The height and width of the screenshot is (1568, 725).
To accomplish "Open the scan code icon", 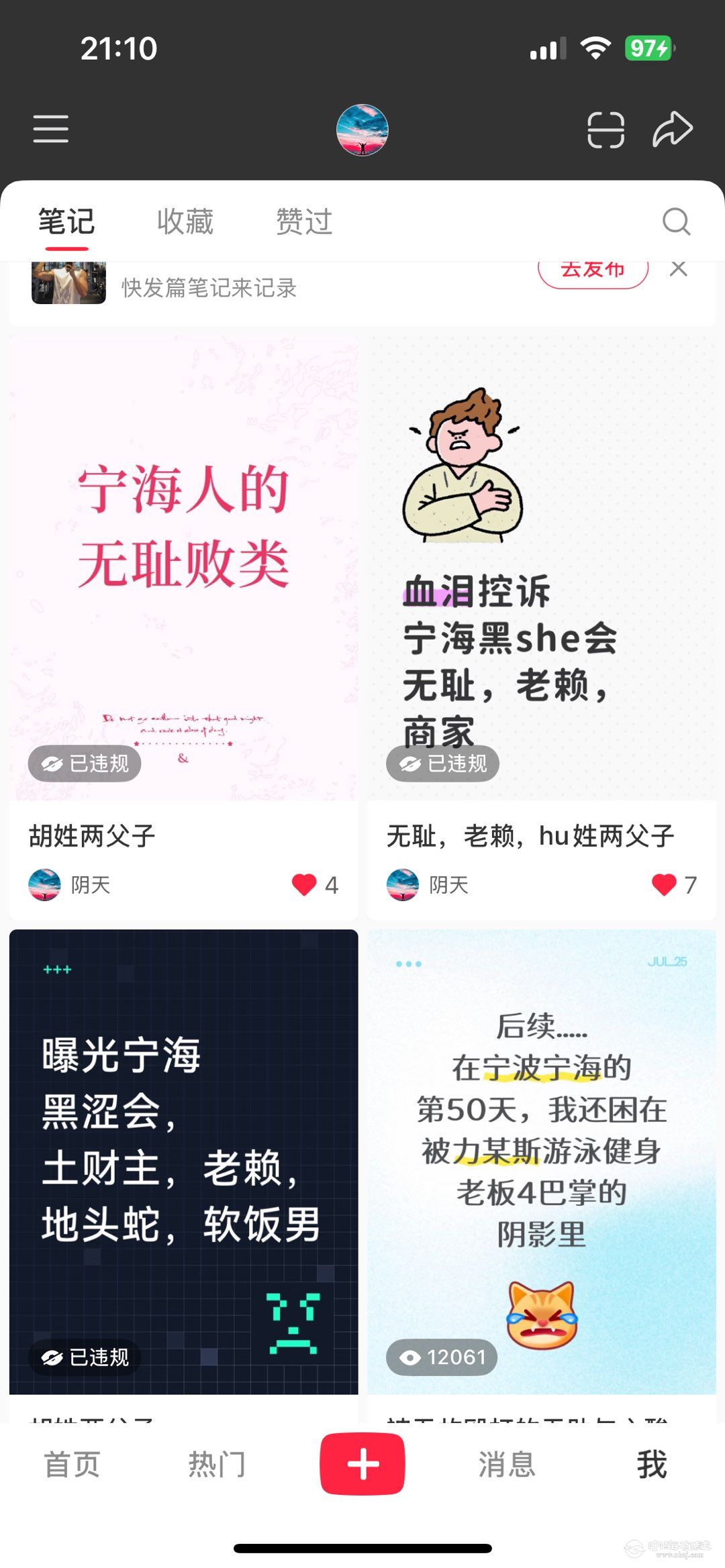I will [606, 129].
